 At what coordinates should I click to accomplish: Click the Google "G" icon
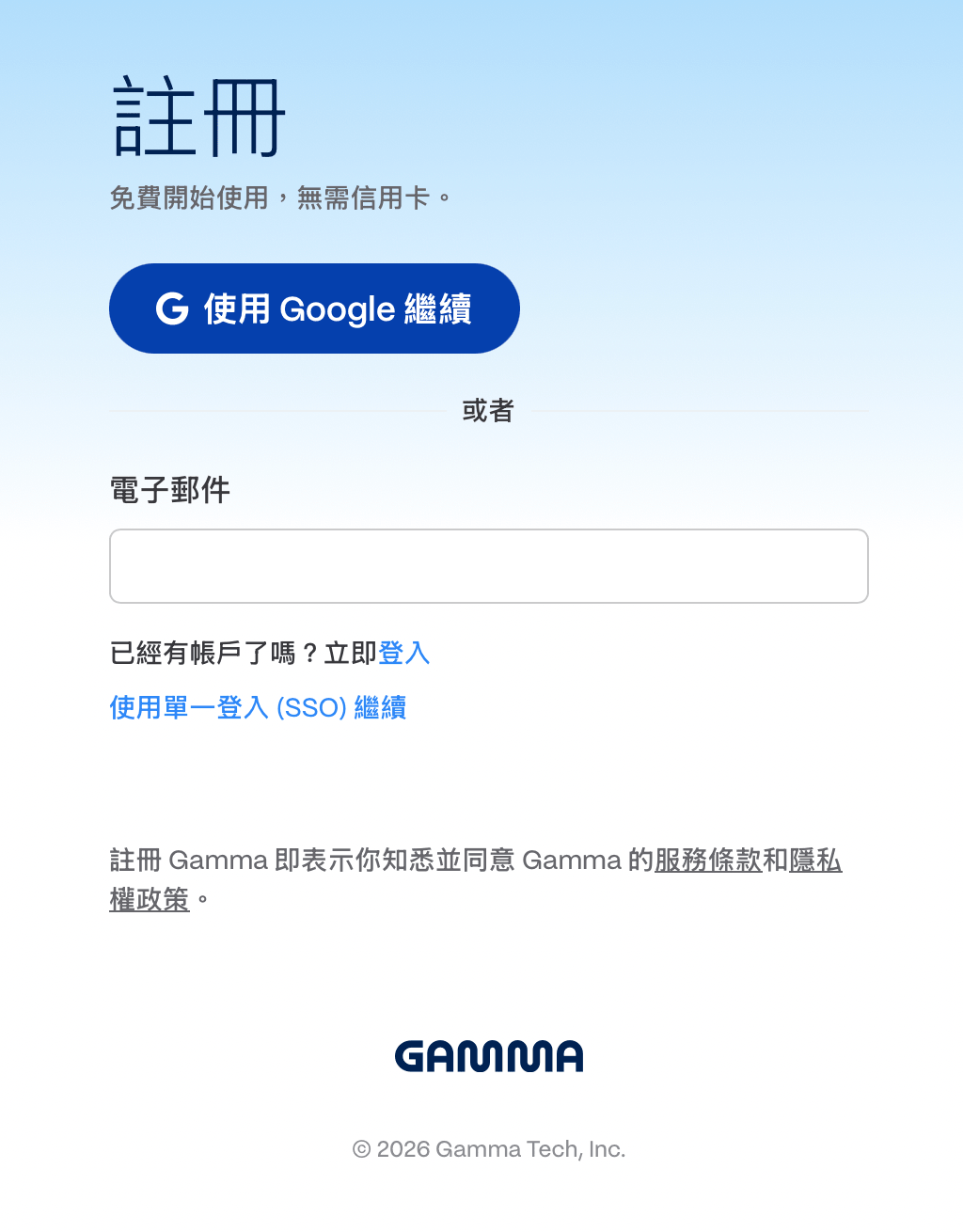pyautogui.click(x=174, y=308)
